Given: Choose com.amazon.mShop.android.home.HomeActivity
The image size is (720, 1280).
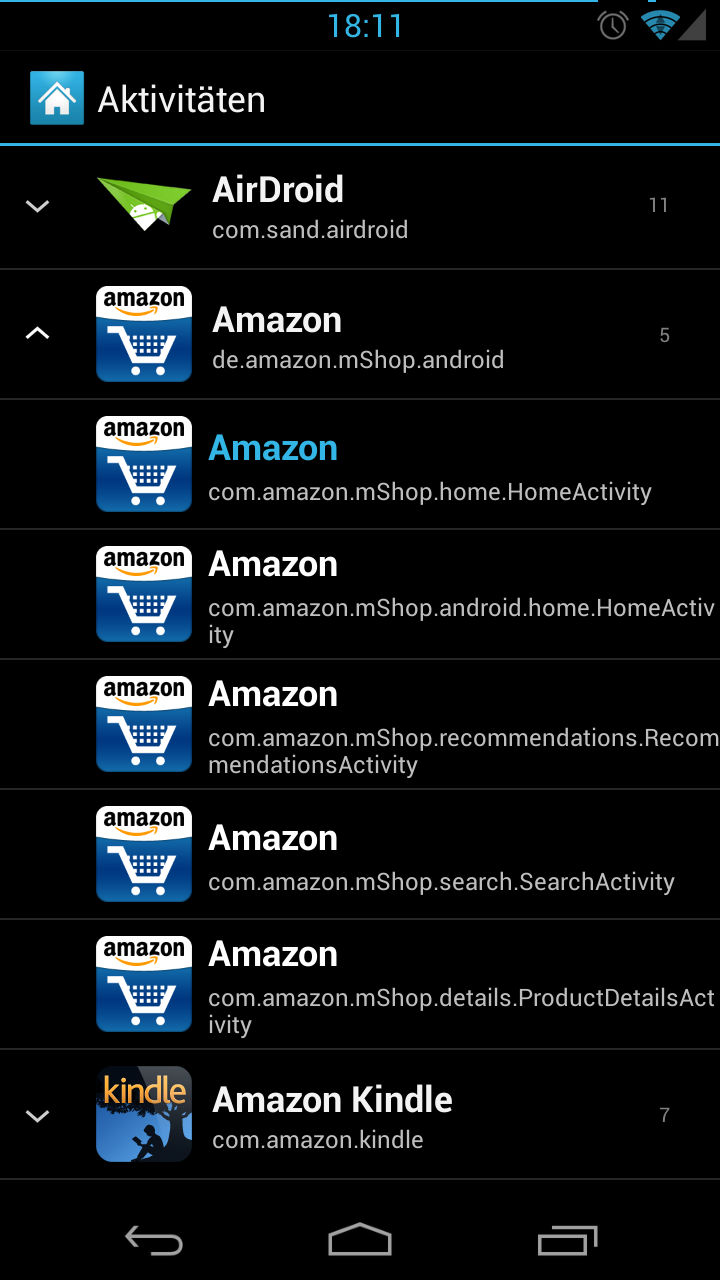Looking at the screenshot, I should 360,595.
